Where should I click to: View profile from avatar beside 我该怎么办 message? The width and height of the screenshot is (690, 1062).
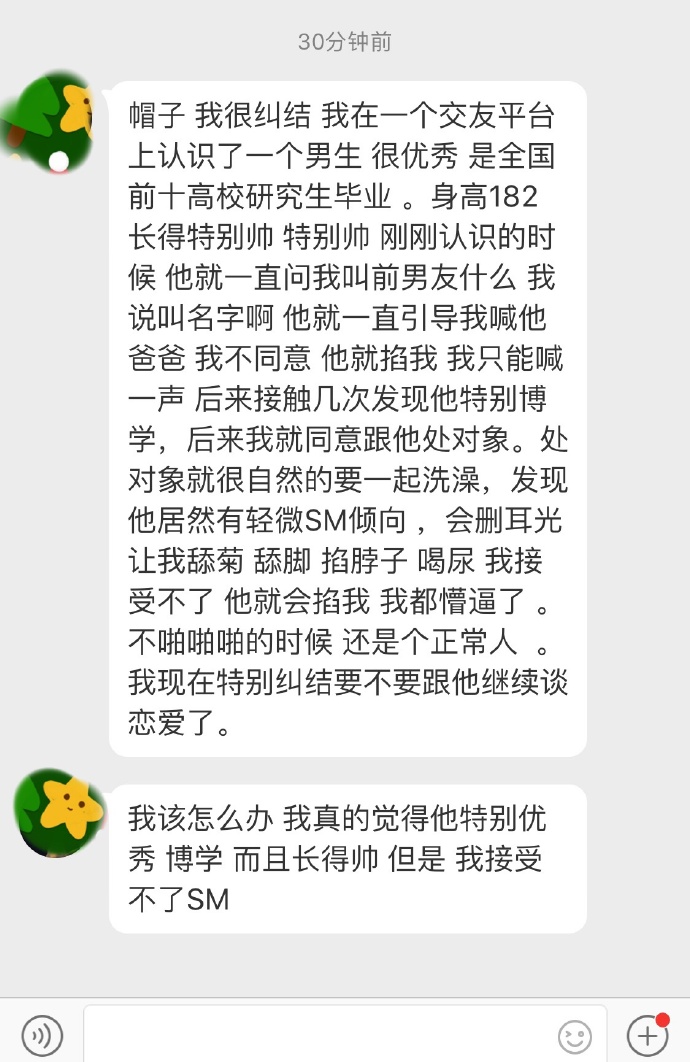pyautogui.click(x=59, y=812)
